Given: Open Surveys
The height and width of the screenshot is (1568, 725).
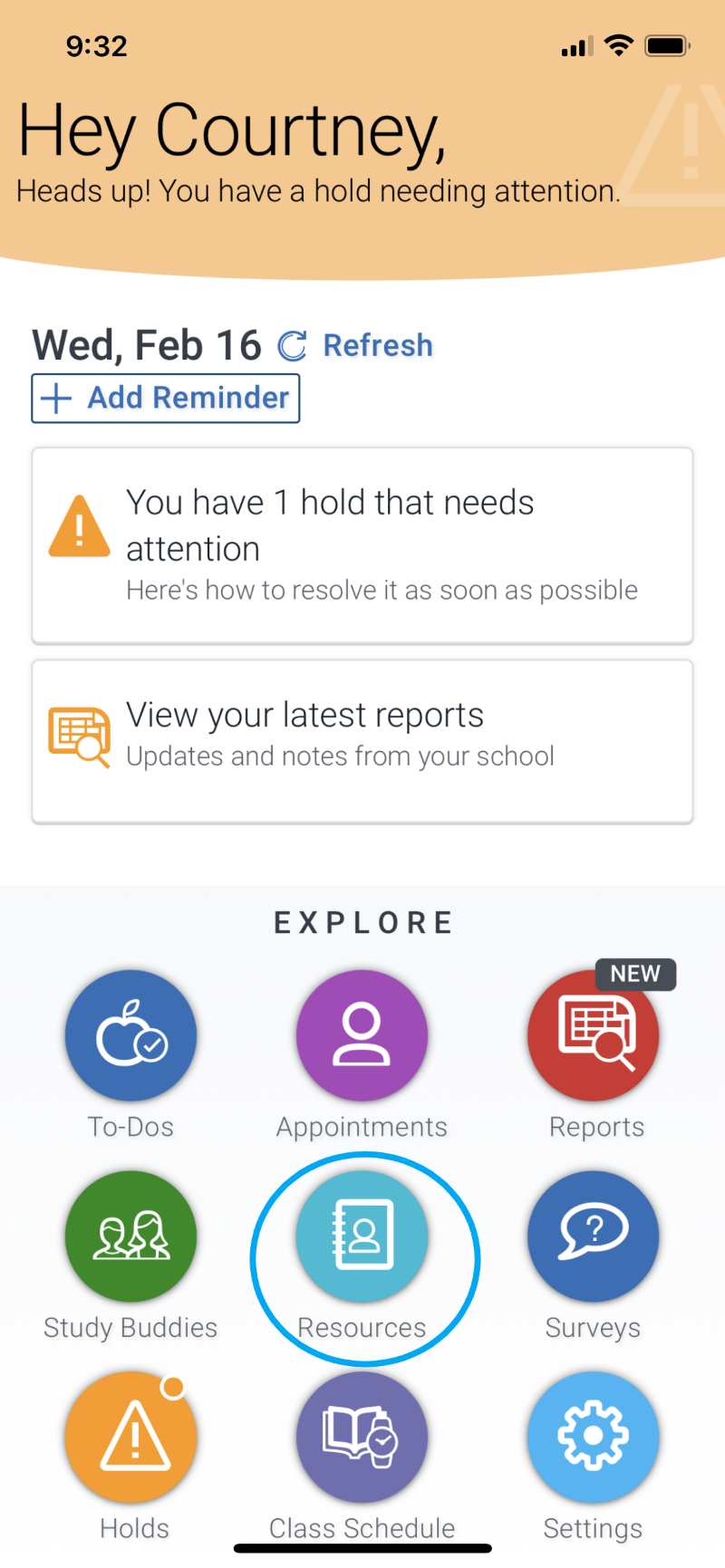Looking at the screenshot, I should pos(594,1236).
